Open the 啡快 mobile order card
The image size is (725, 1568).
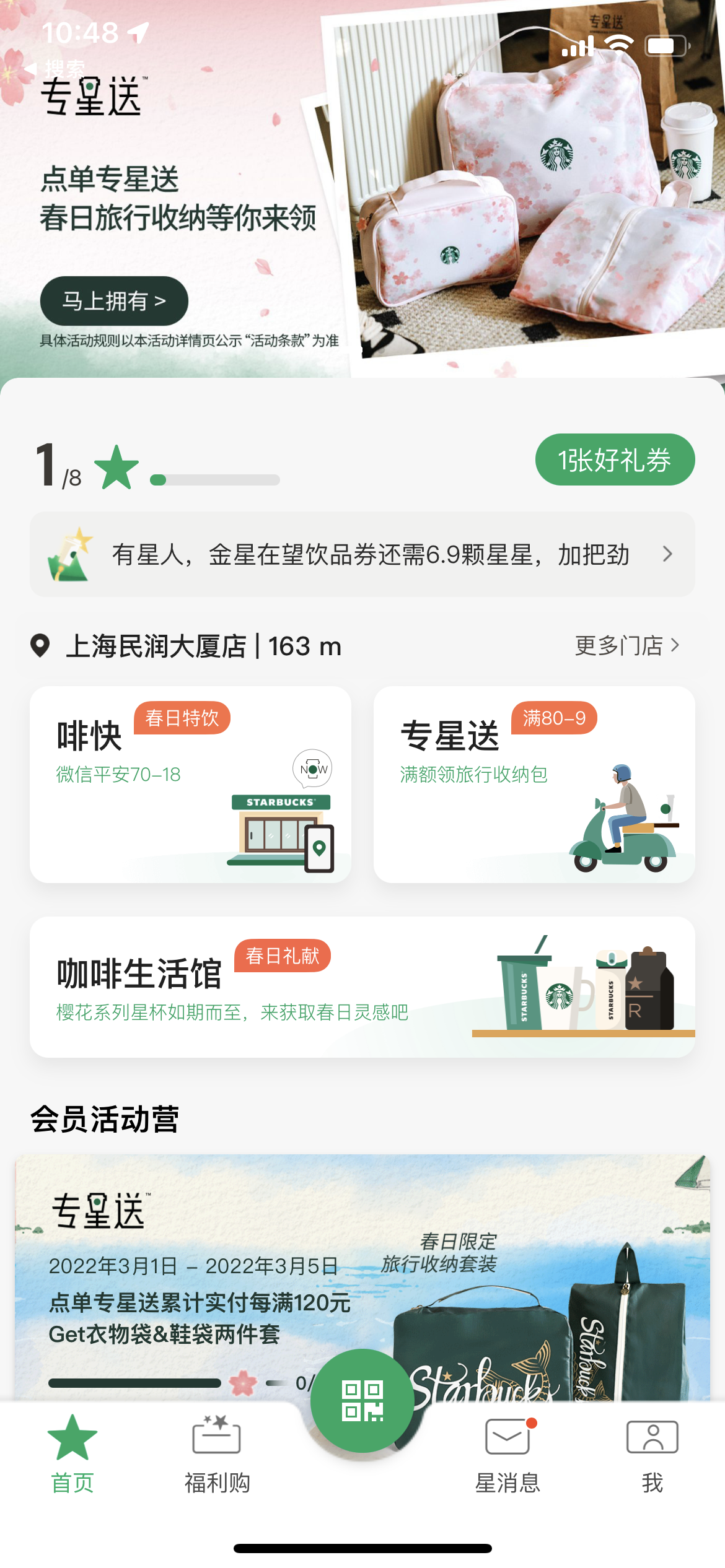pyautogui.click(x=190, y=784)
